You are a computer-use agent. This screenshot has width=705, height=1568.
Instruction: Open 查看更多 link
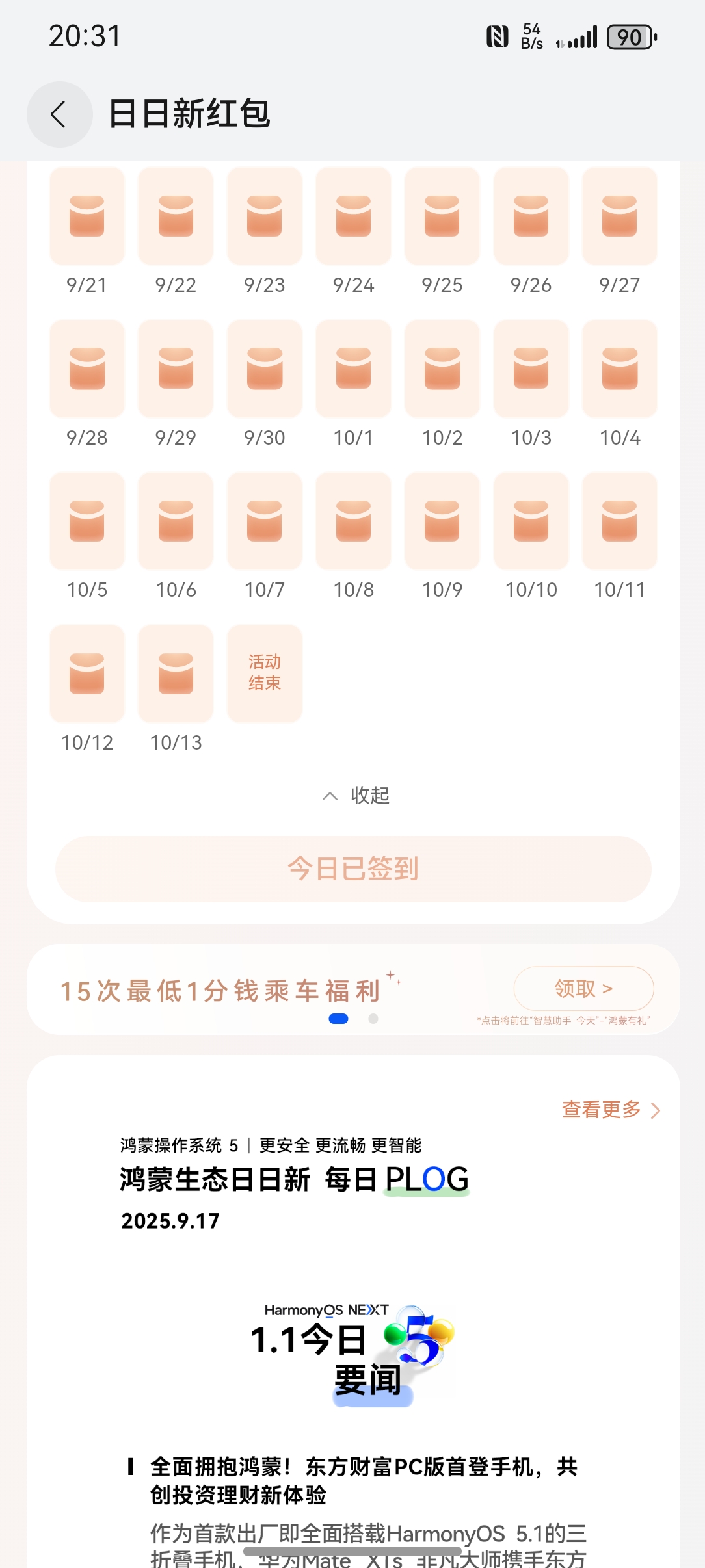[610, 1110]
